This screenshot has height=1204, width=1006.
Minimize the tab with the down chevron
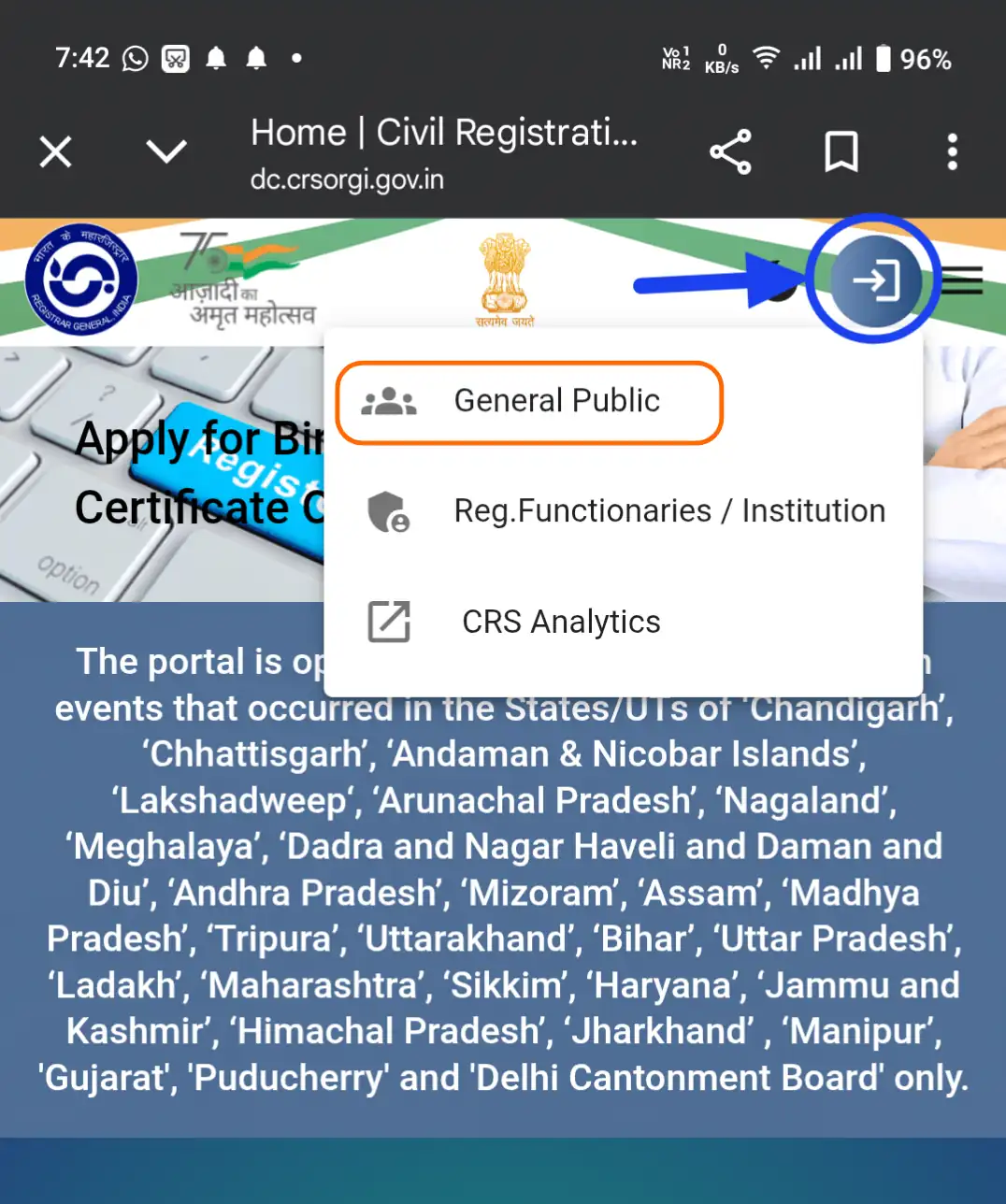166,151
